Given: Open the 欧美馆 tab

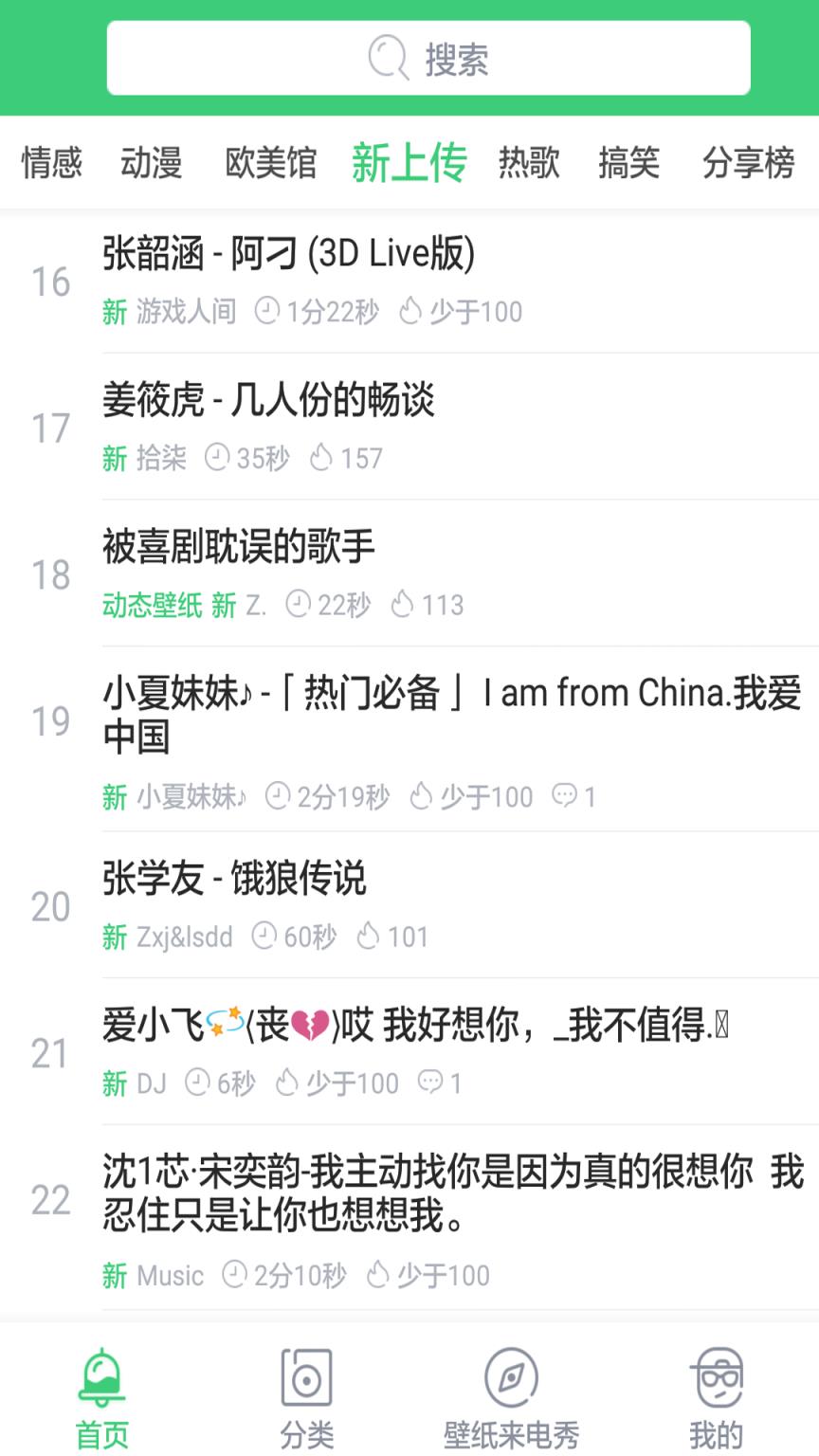Looking at the screenshot, I should point(269,163).
